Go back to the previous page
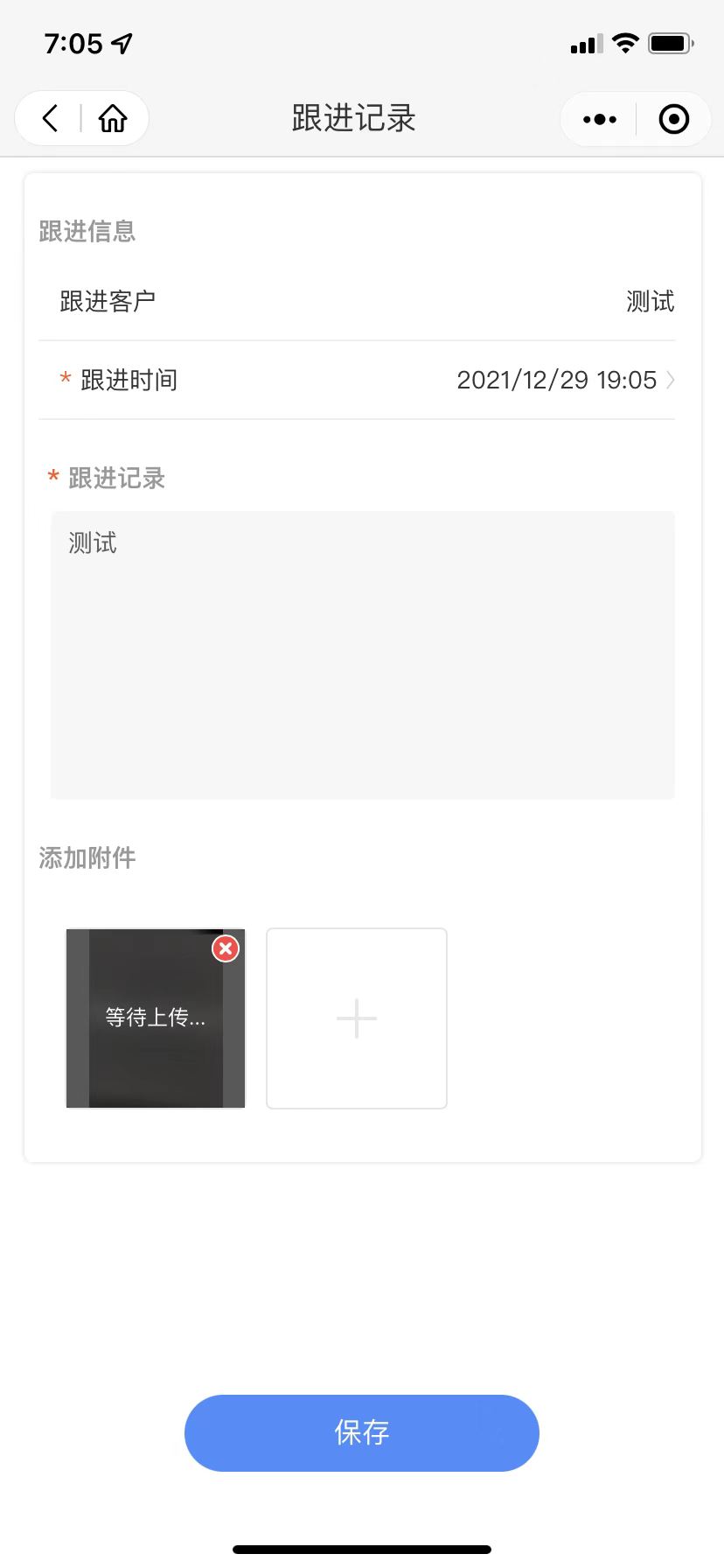Image resolution: width=724 pixels, height=1568 pixels. [50, 118]
